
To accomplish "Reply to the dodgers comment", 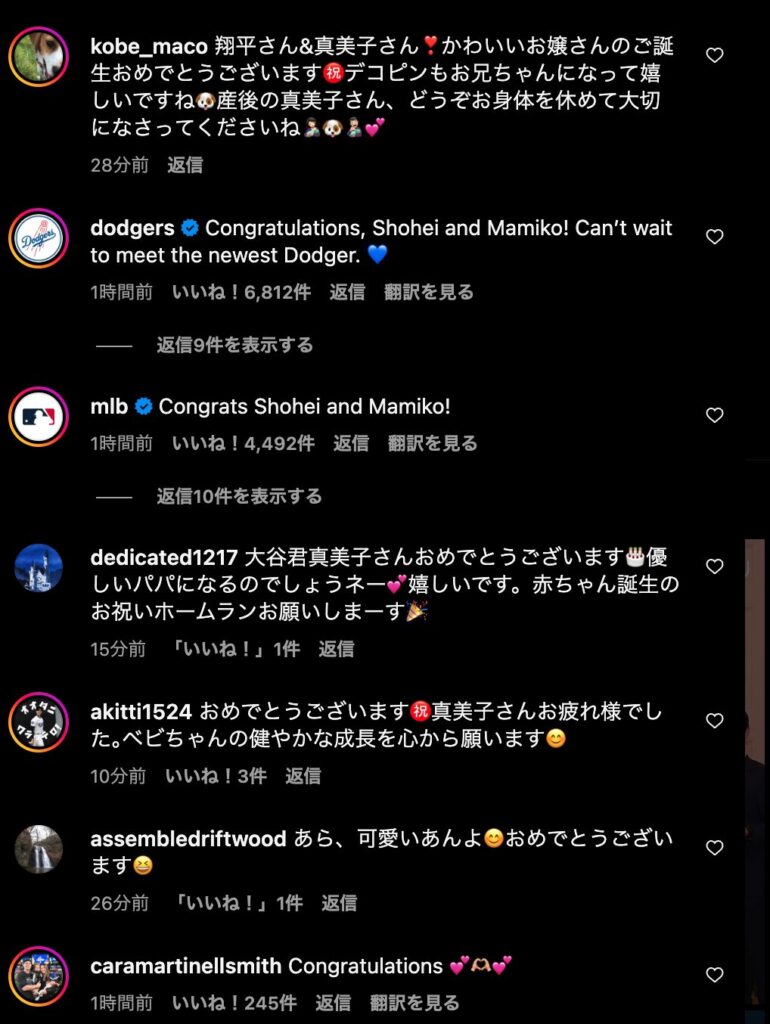I will click(347, 292).
